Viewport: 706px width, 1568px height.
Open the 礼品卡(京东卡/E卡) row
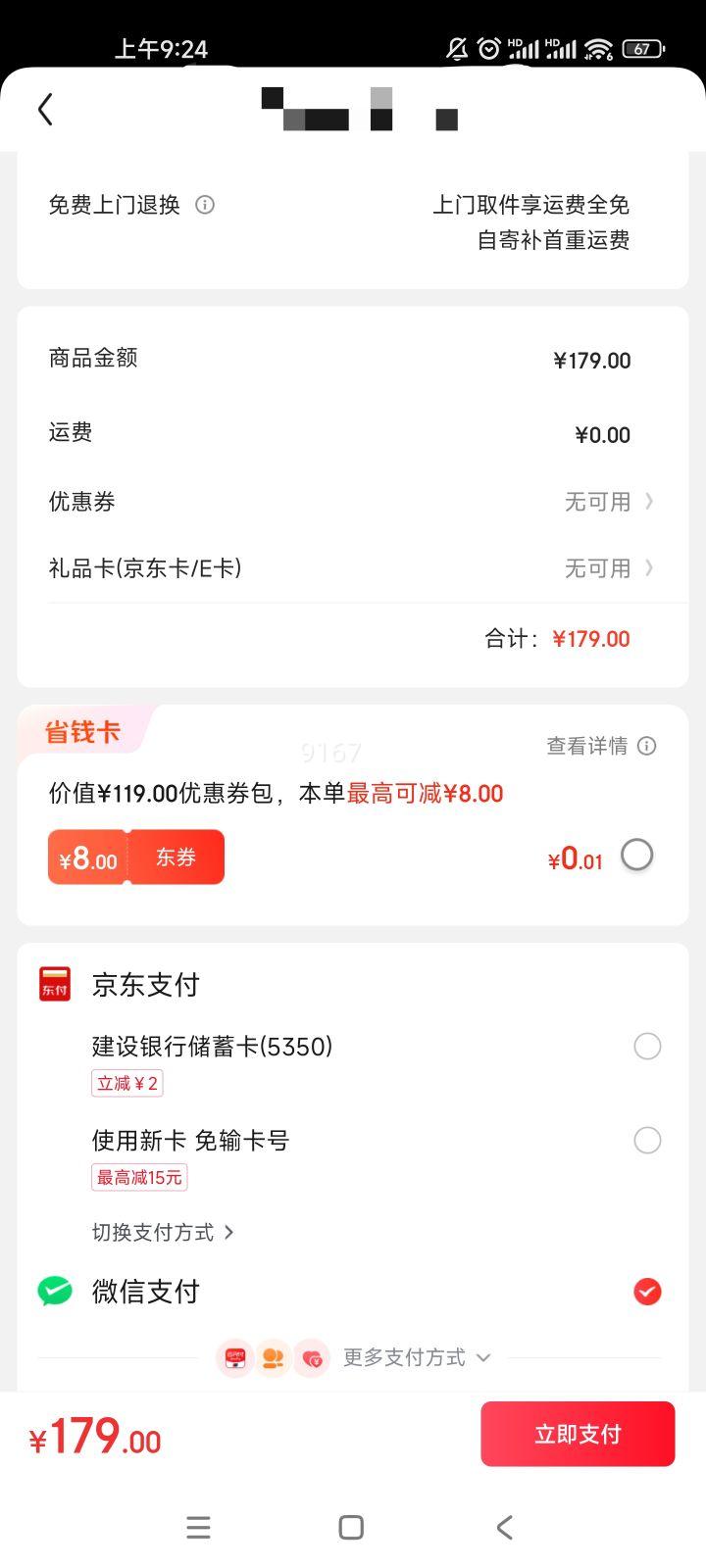pyautogui.click(x=608, y=568)
